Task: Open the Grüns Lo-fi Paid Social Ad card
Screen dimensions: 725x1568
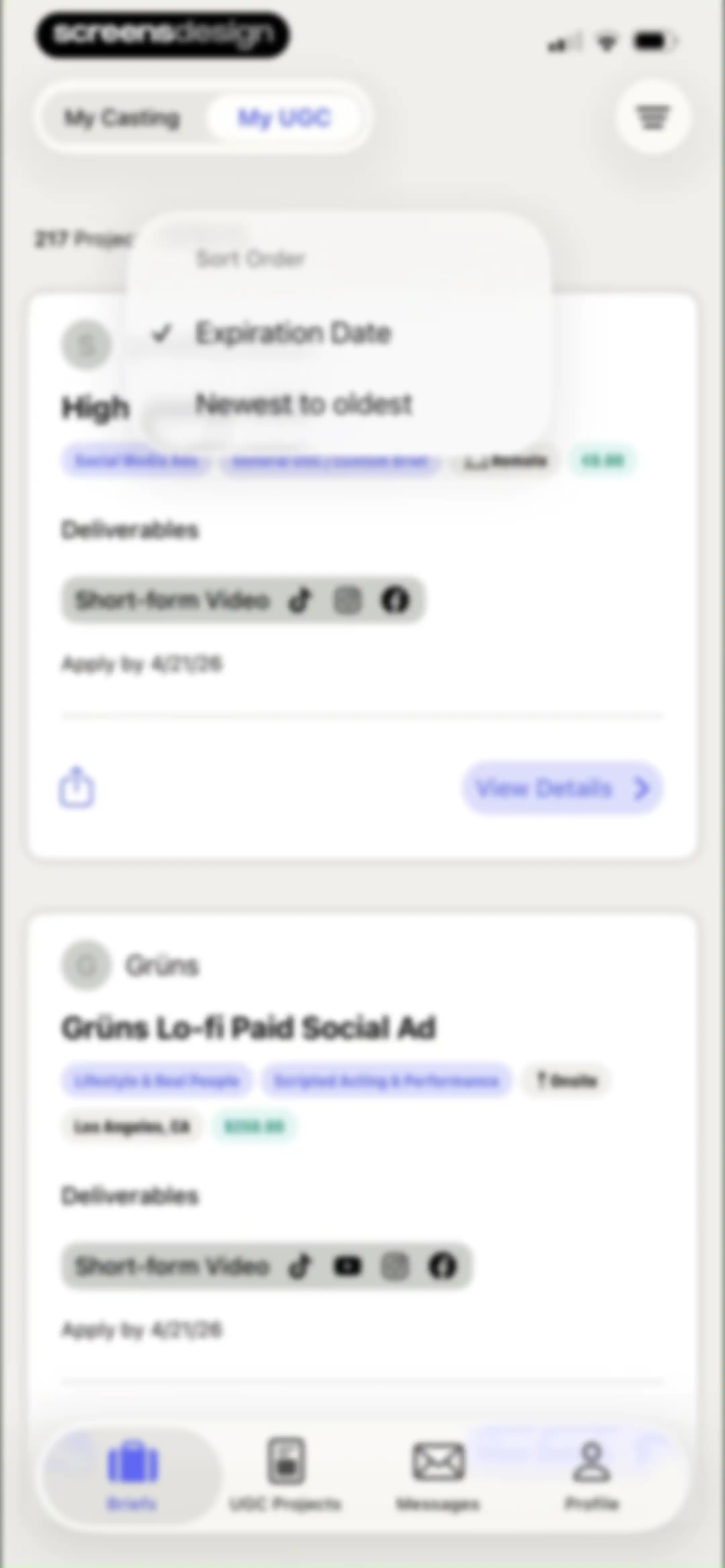Action: tap(249, 1027)
